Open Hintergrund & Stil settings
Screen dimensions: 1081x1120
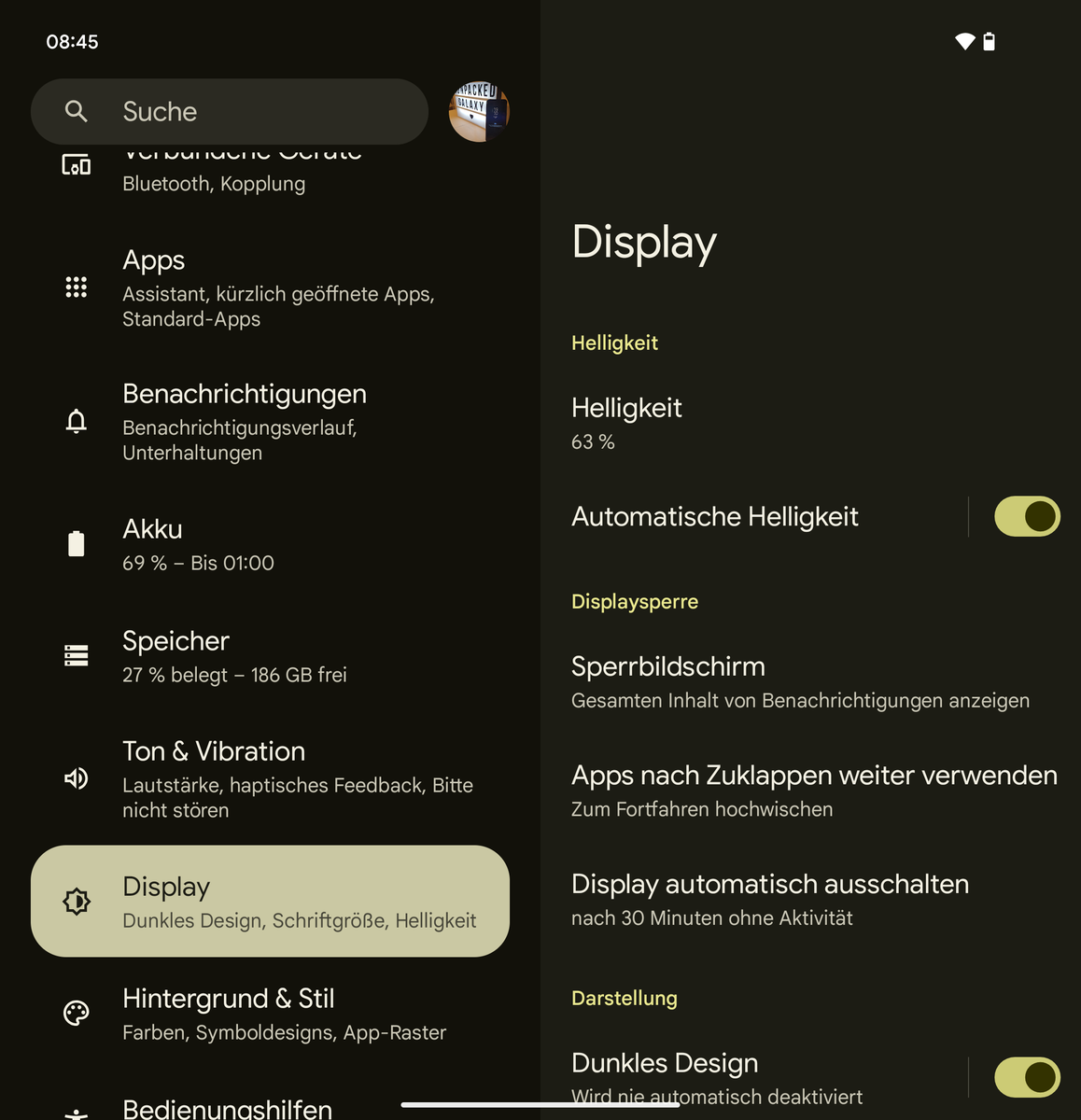[270, 1013]
